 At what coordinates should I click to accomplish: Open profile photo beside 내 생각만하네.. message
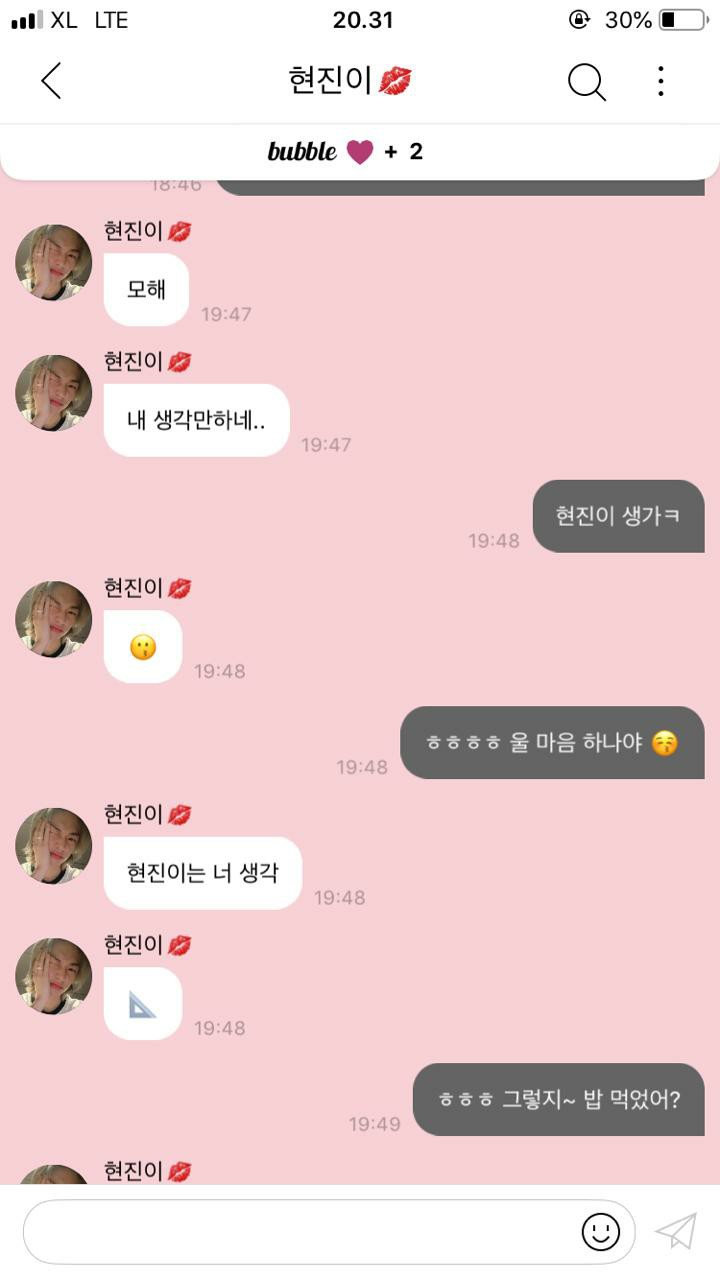pyautogui.click(x=54, y=393)
